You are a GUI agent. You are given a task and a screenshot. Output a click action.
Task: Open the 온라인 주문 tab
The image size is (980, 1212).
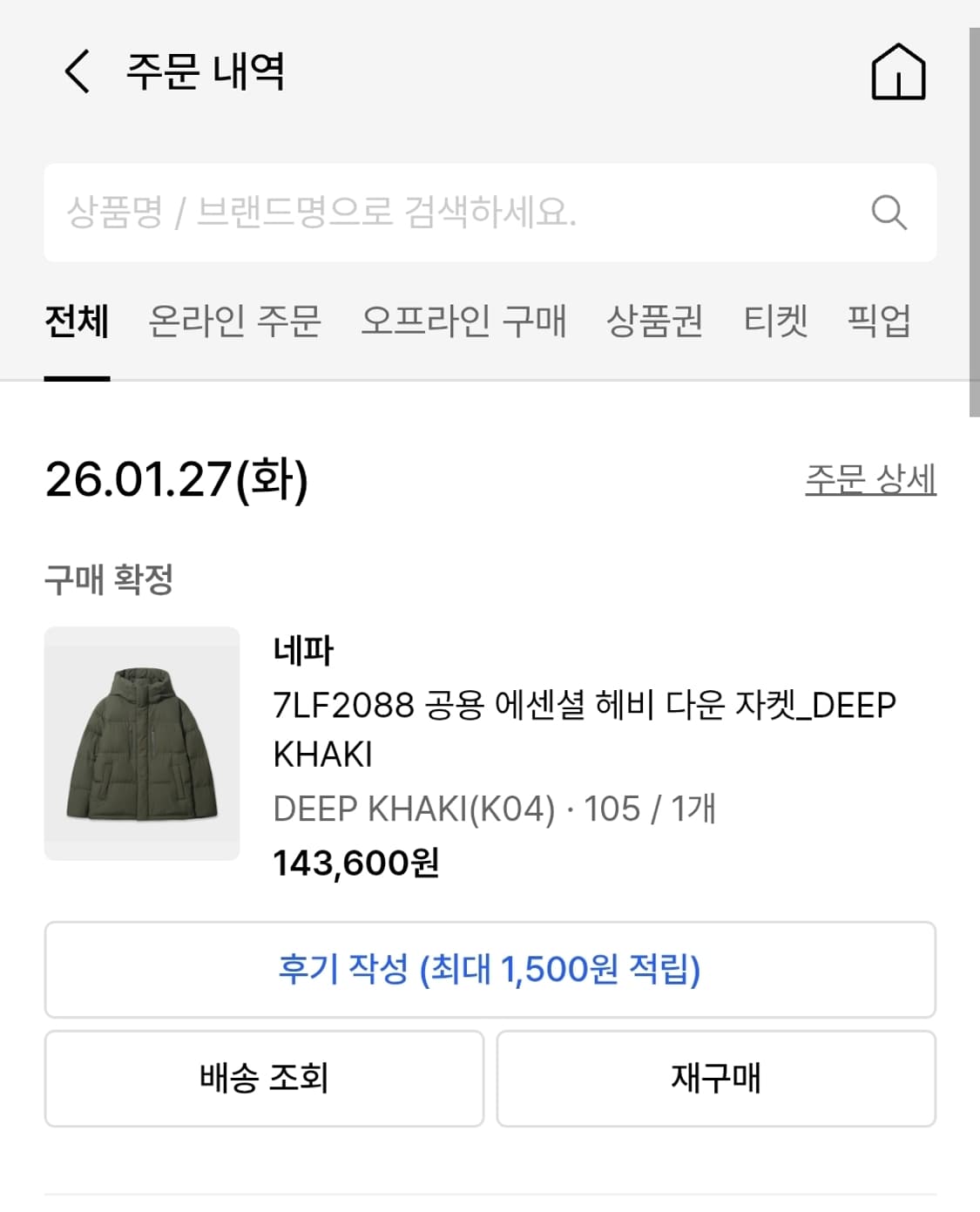pos(237,322)
